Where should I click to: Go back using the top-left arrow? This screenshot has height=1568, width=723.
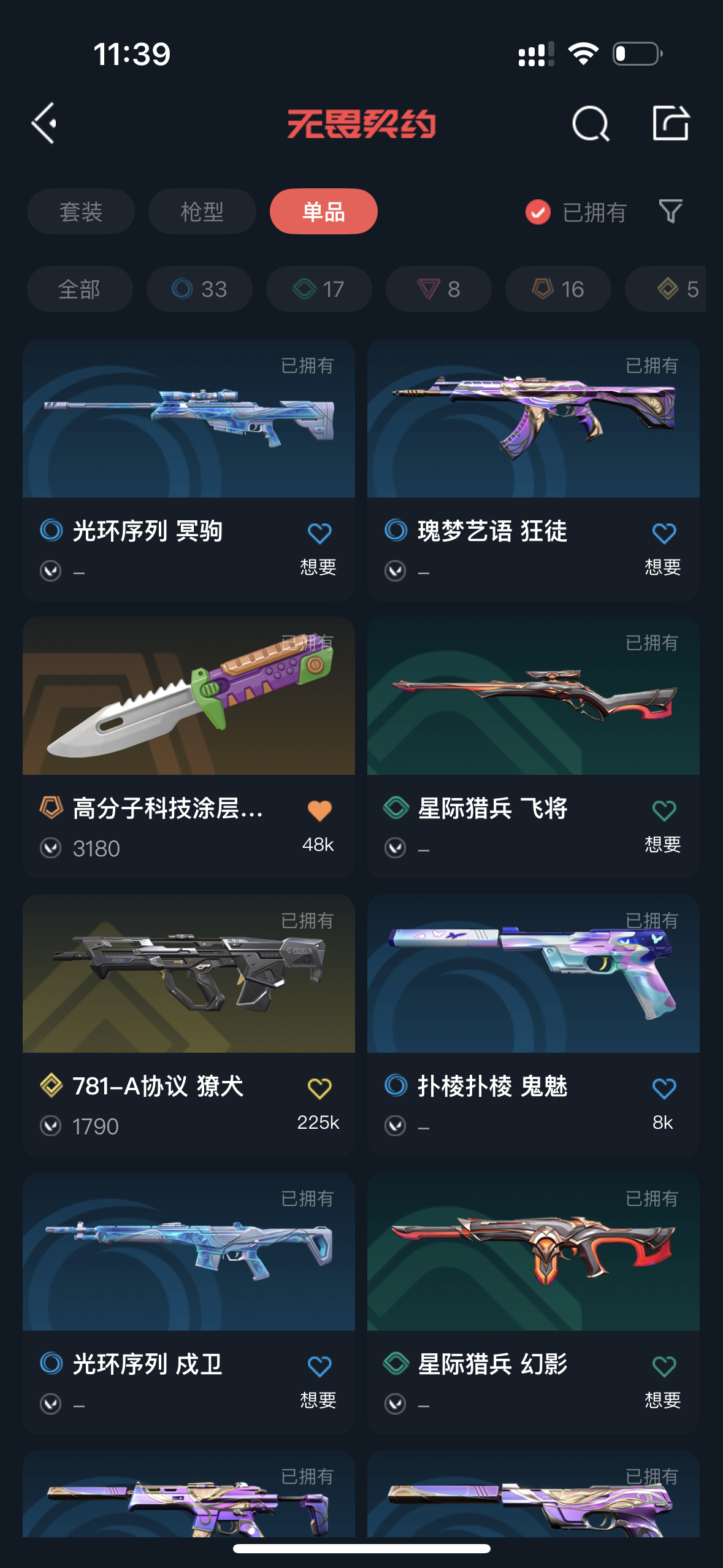tap(44, 123)
